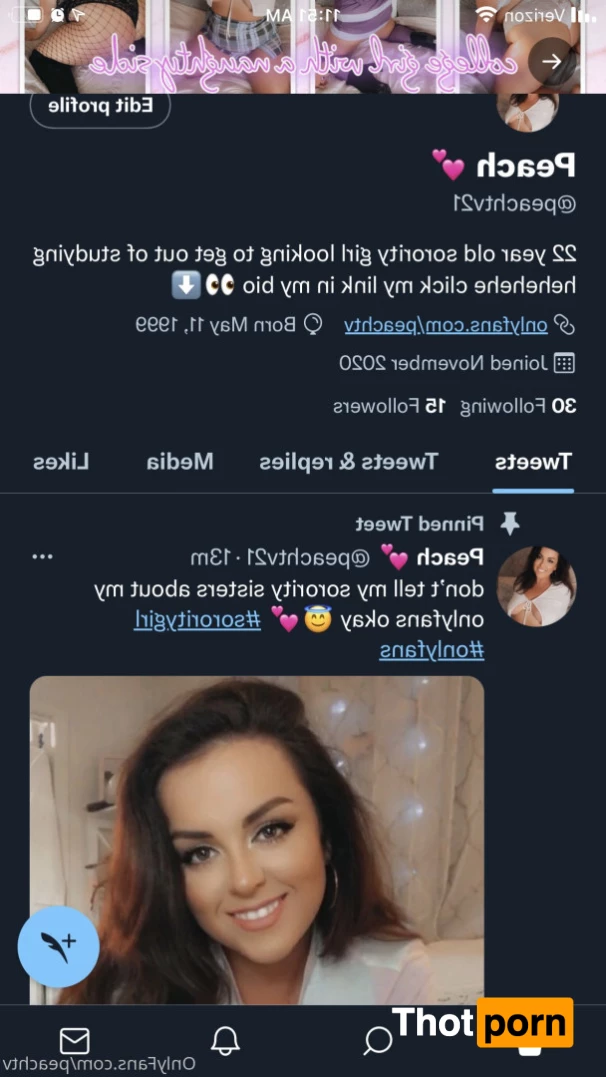The height and width of the screenshot is (1077, 606).
Task: View the photo in the pinned tweet
Action: tap(257, 838)
